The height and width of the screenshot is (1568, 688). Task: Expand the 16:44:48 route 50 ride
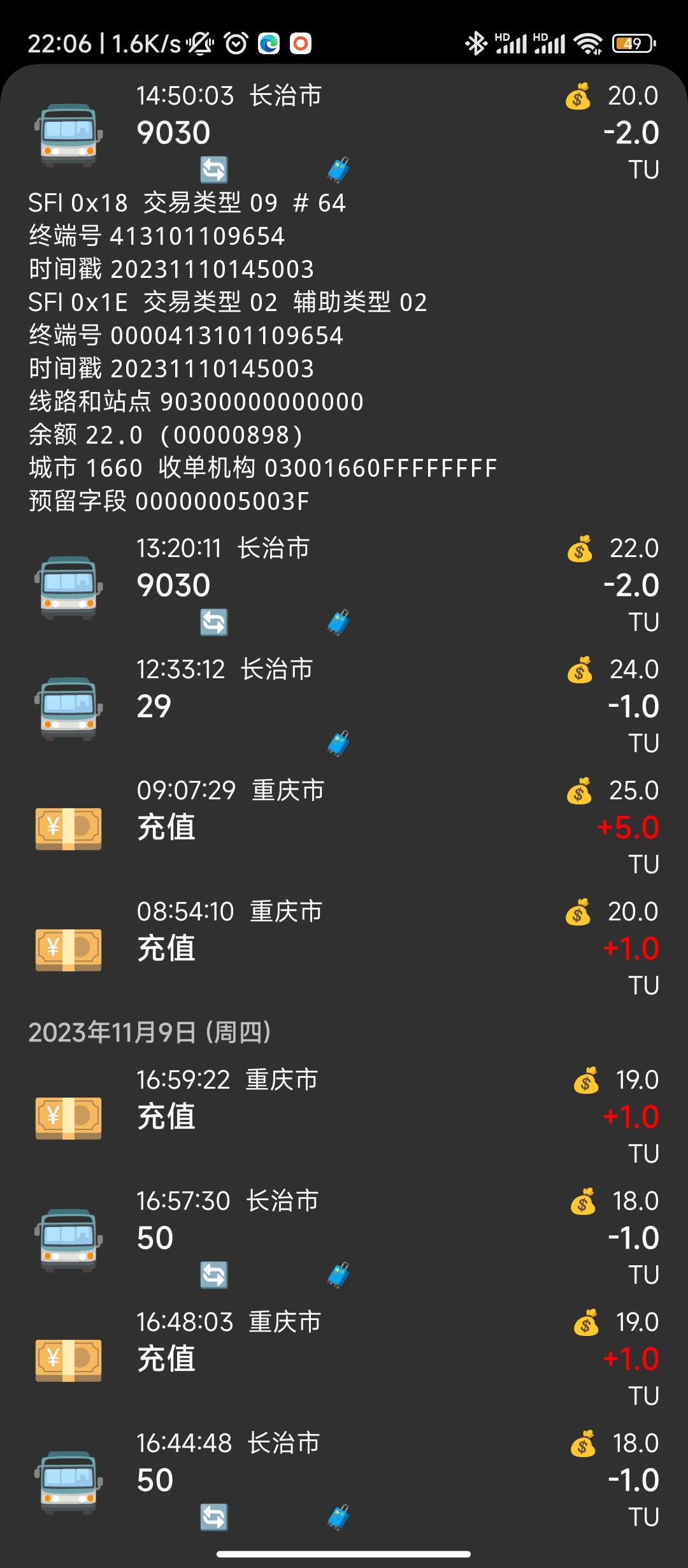[344, 1479]
